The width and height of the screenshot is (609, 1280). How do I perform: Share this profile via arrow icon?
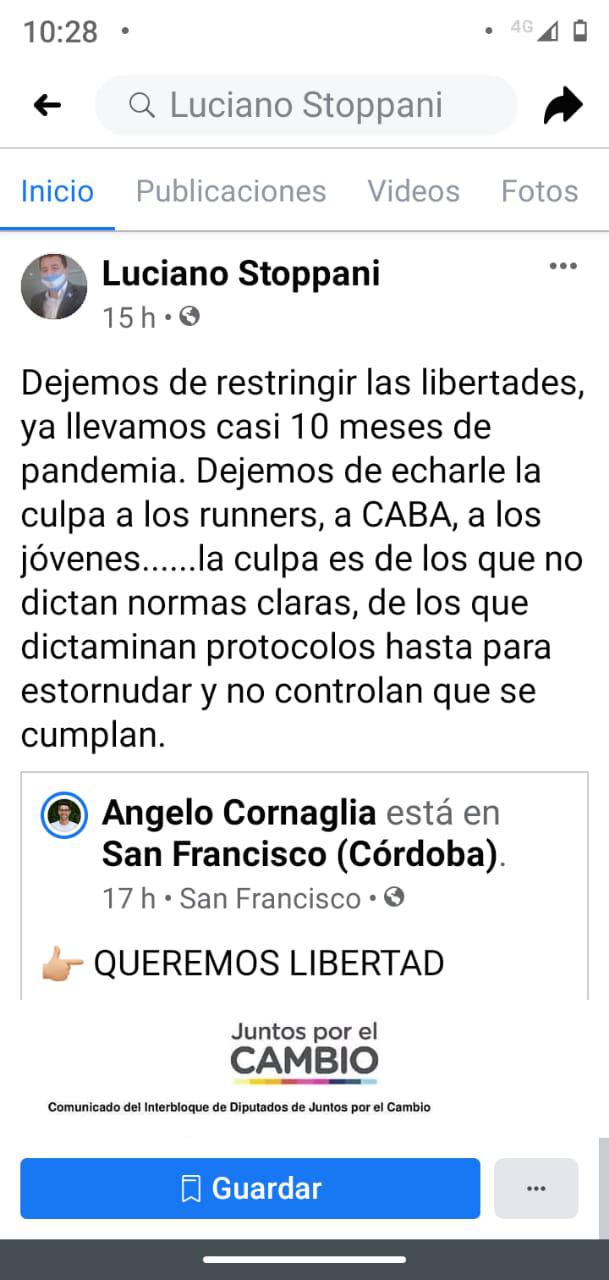[563, 105]
